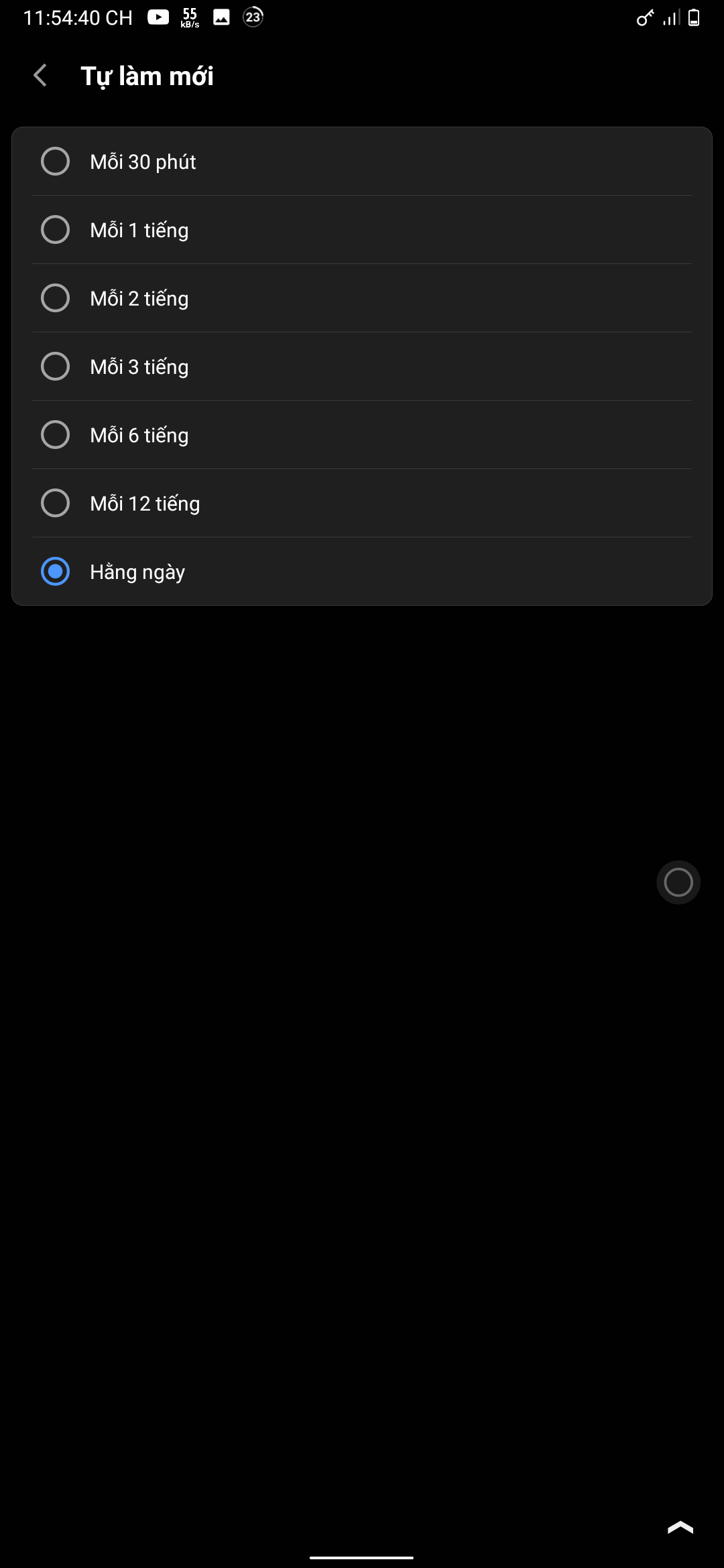This screenshot has height=1568, width=724.
Task: Go back from Tự làm mới
Action: click(x=40, y=76)
